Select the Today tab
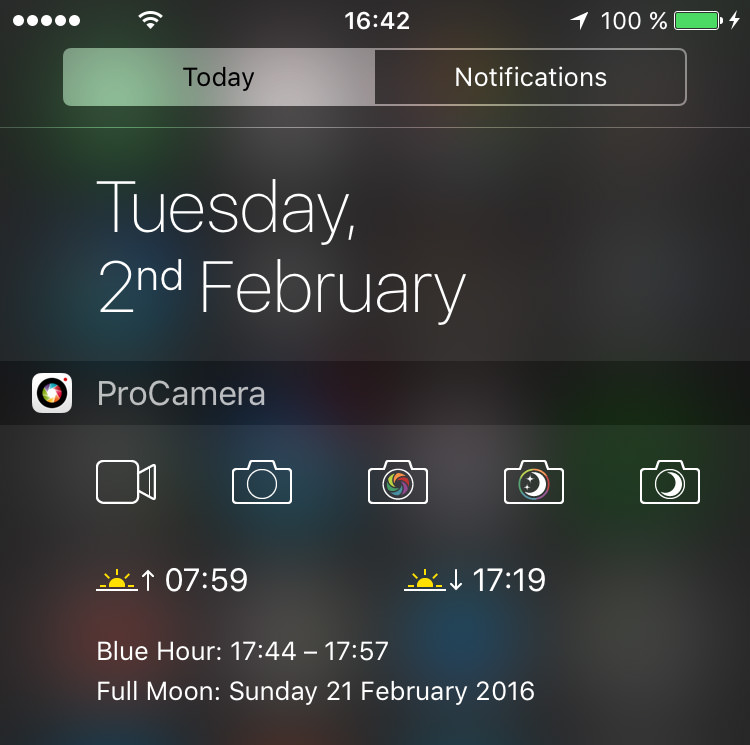Viewport: 750px width, 745px height. pyautogui.click(x=219, y=77)
